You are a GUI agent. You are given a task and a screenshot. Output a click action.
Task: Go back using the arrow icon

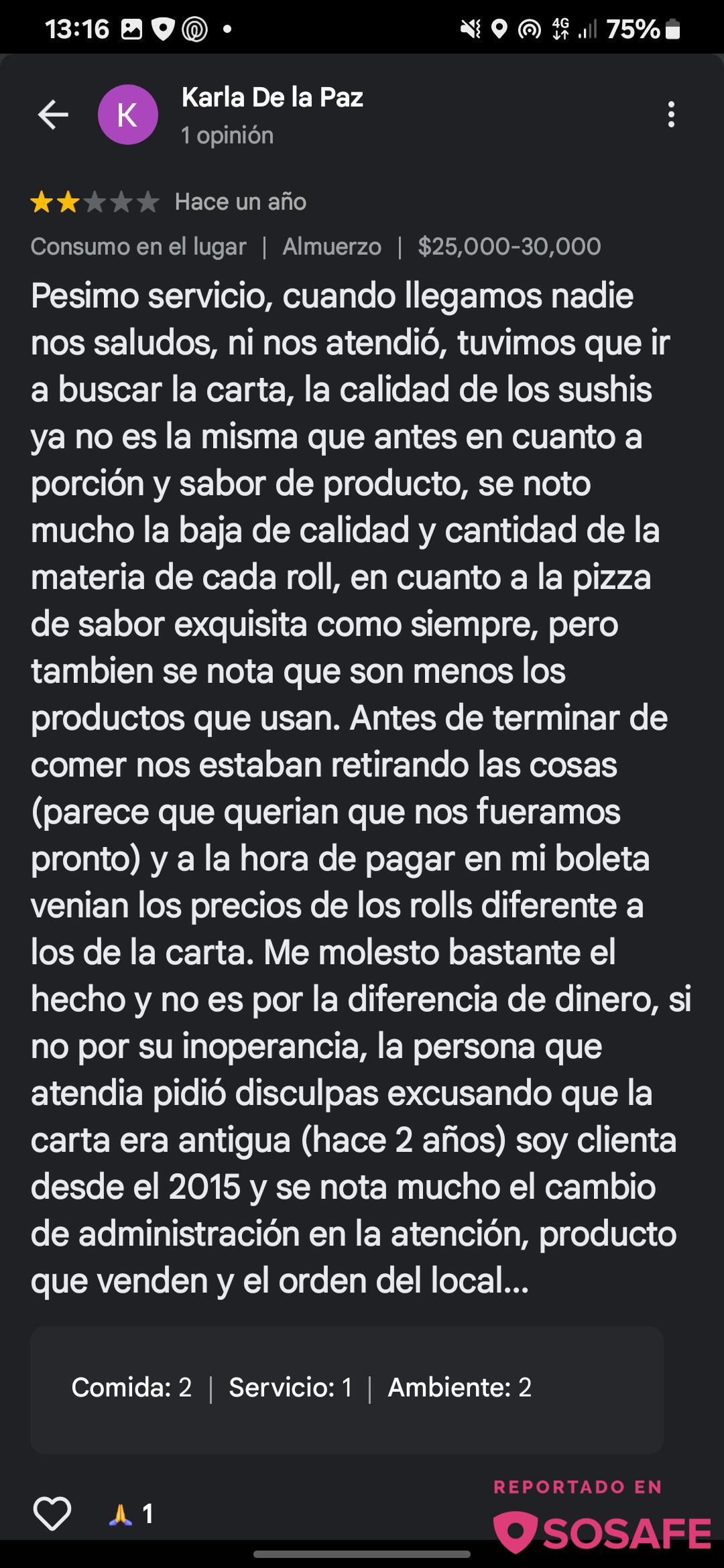[53, 115]
